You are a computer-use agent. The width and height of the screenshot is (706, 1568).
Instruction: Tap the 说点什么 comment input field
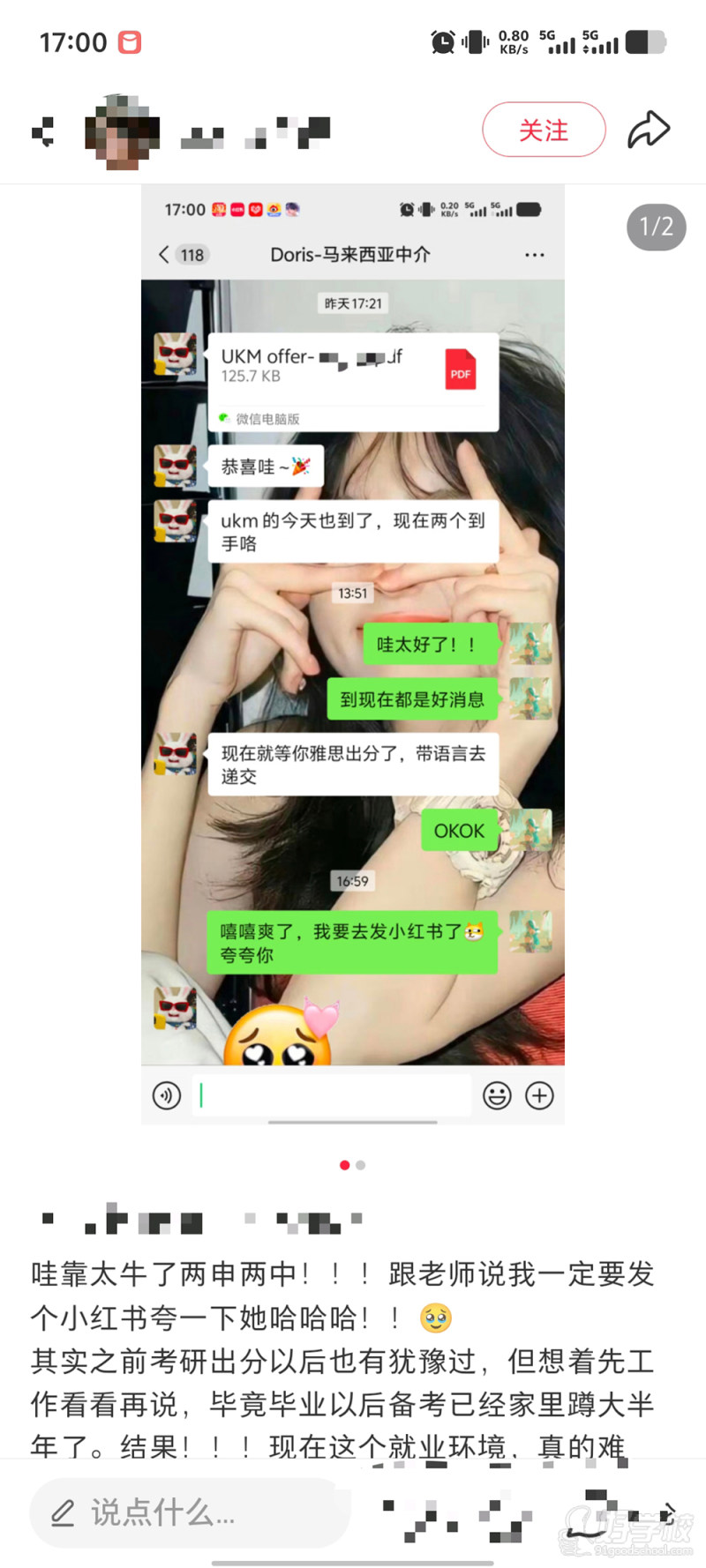pos(190,1512)
